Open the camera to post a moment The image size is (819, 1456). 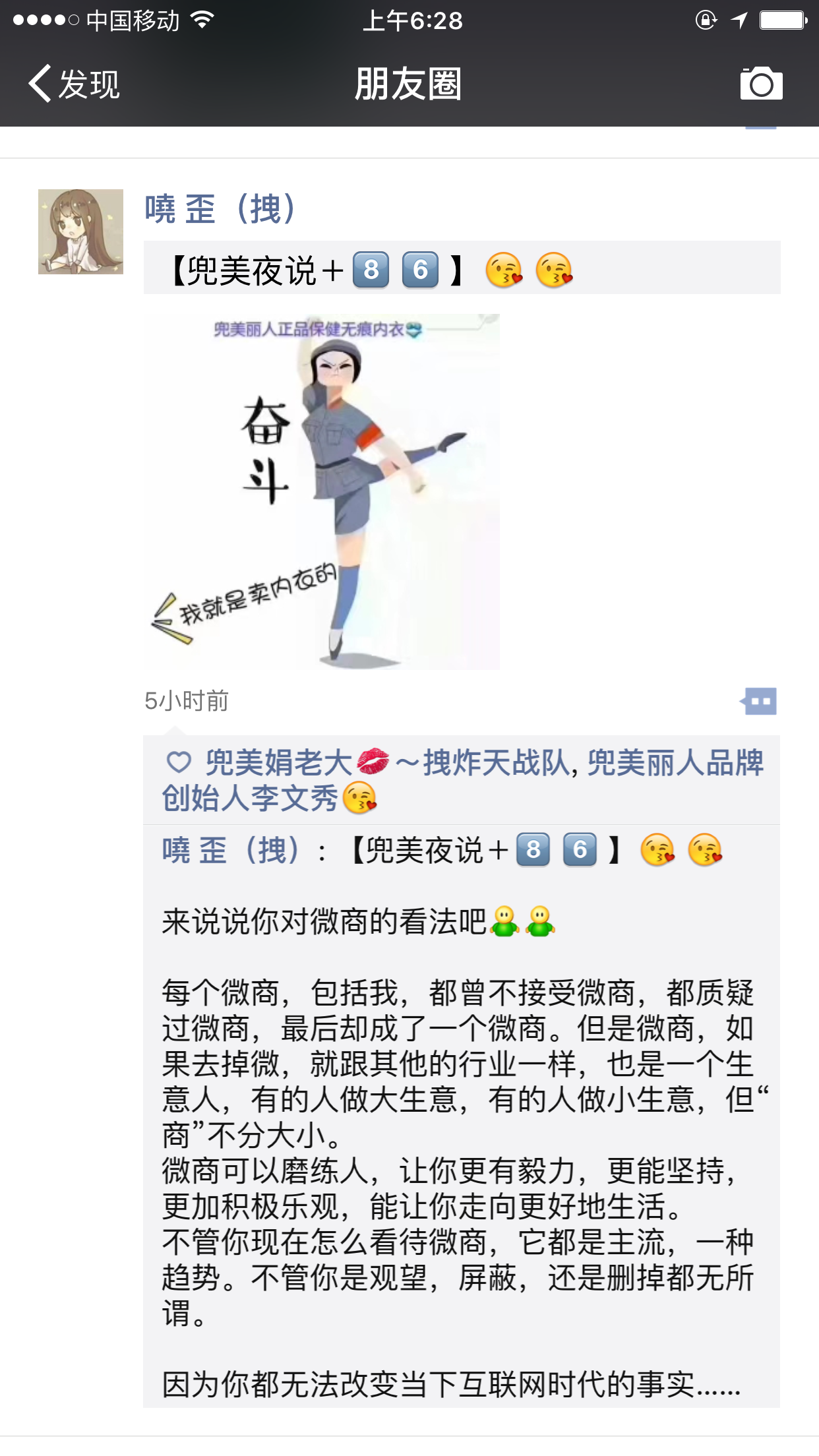point(761,84)
